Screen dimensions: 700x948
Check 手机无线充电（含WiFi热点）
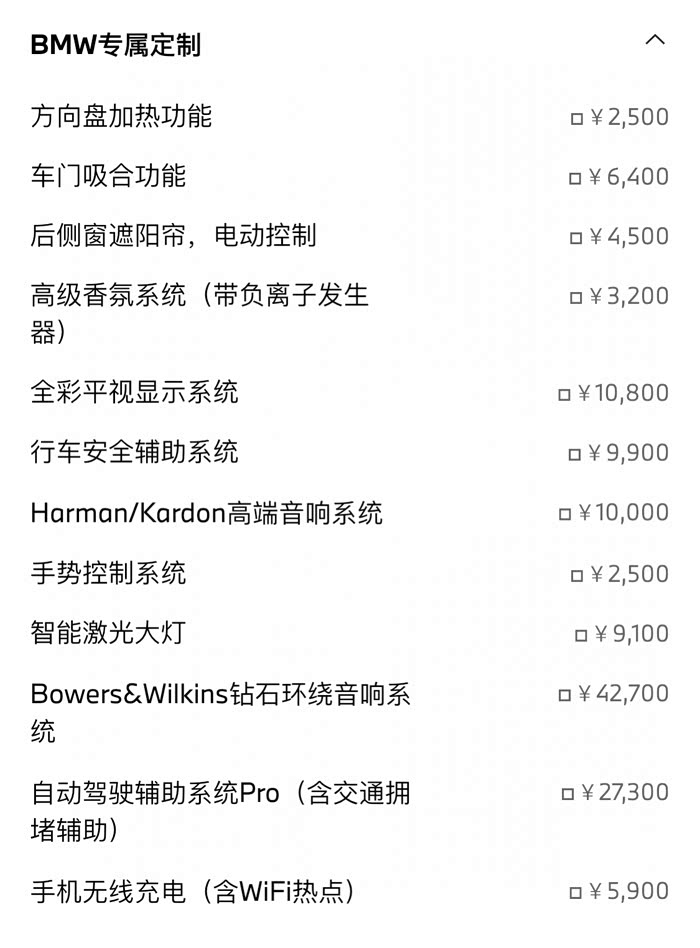(x=576, y=892)
